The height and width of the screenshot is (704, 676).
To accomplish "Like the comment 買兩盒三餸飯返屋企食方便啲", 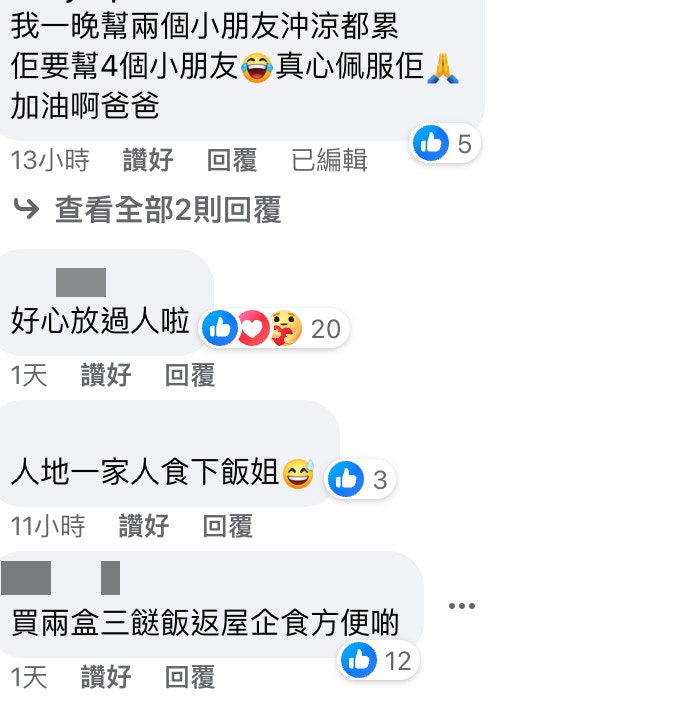I will point(106,677).
